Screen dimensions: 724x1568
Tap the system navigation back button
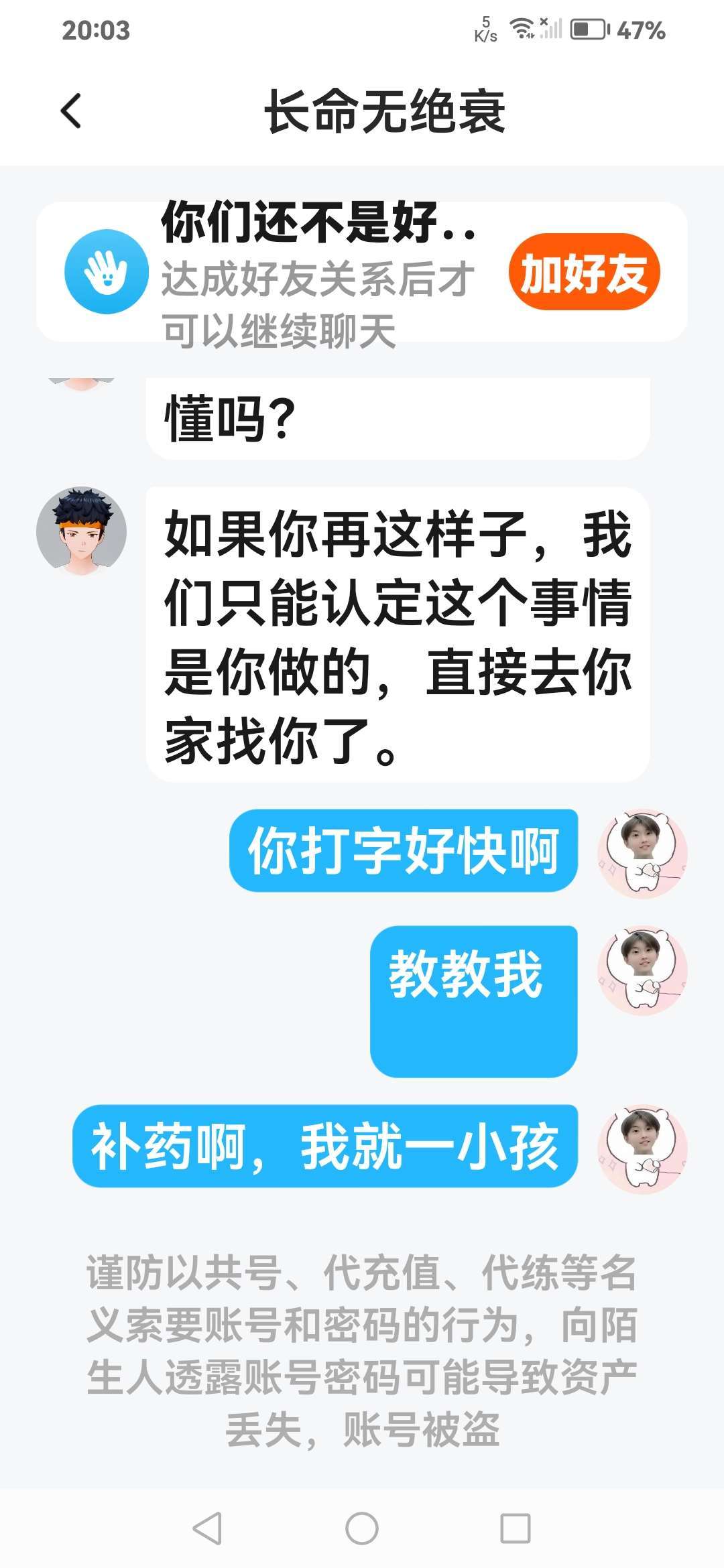pyautogui.click(x=207, y=1528)
